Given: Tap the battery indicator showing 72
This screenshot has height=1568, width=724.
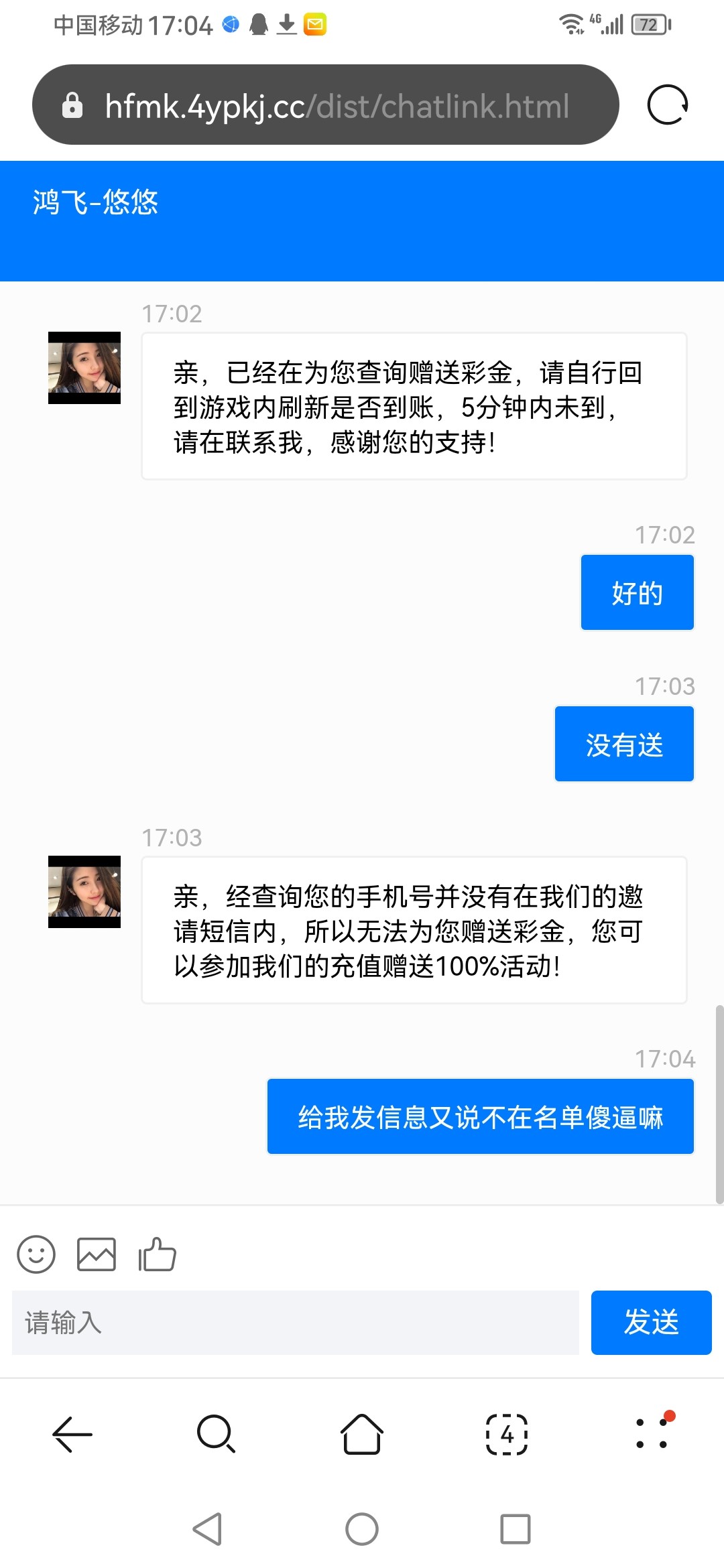Looking at the screenshot, I should click(648, 24).
